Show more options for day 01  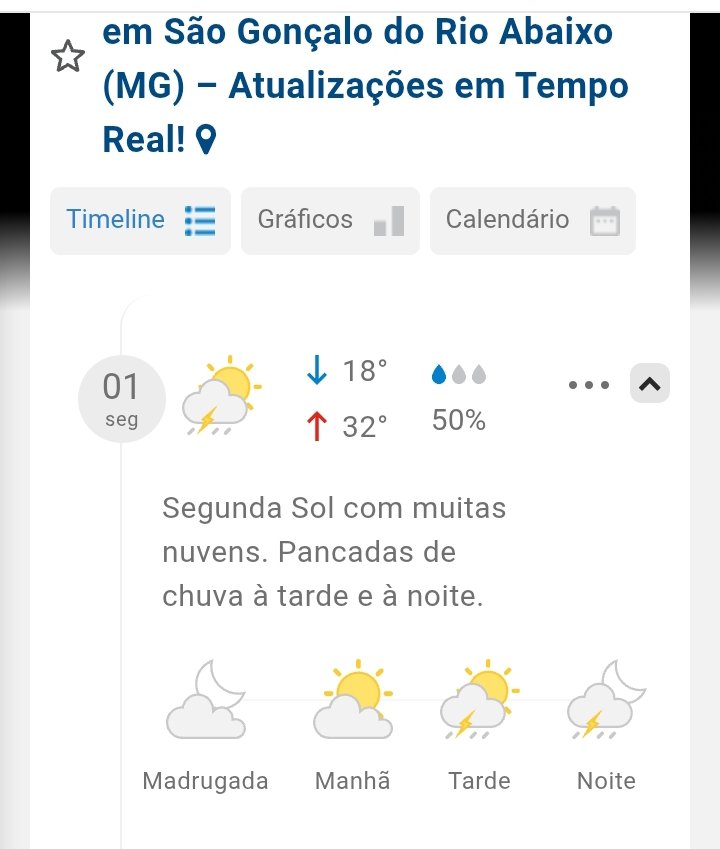click(588, 385)
